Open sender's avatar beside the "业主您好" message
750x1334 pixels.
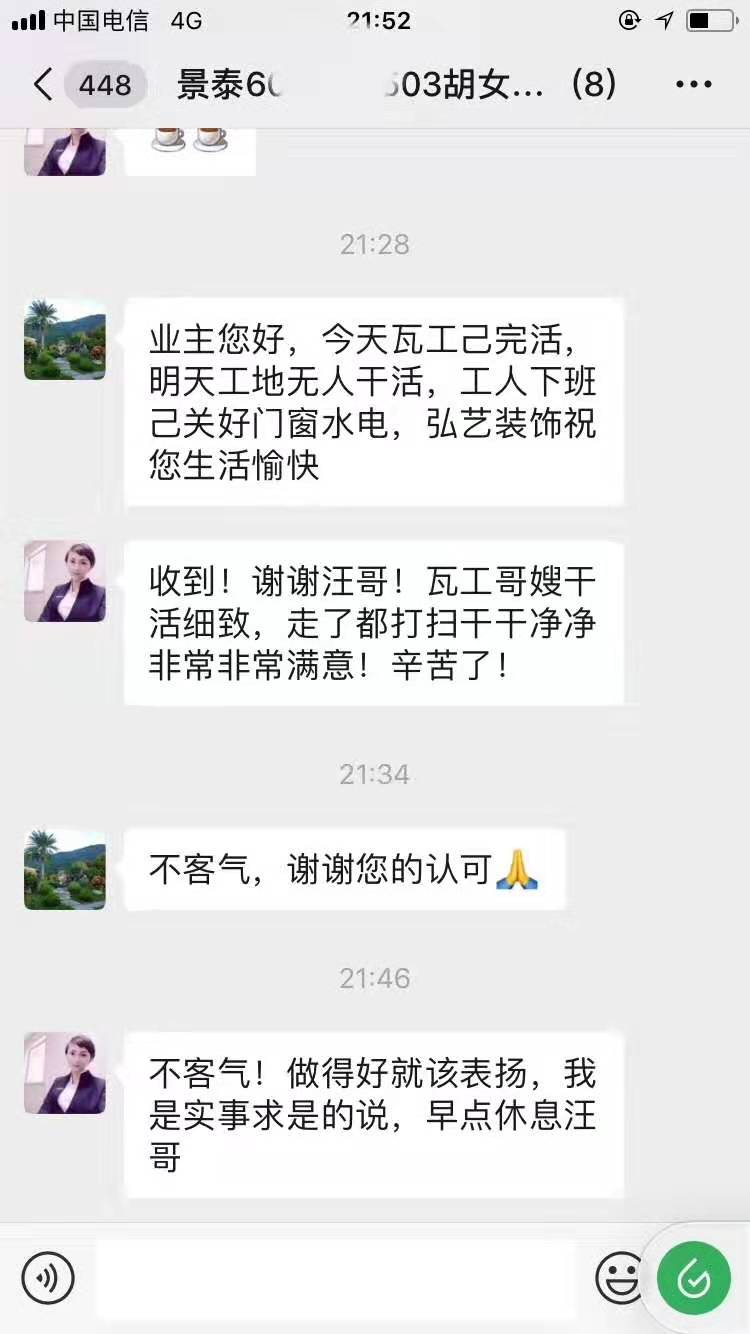[65, 340]
